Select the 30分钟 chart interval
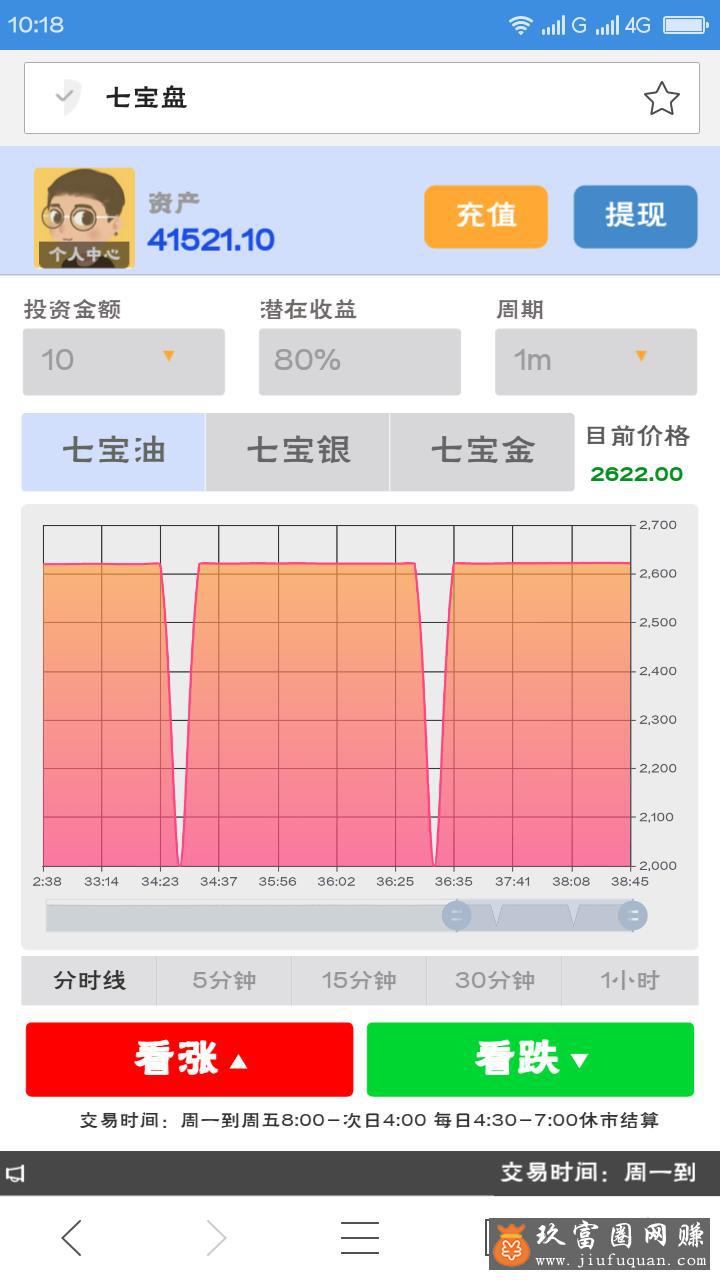Viewport: 720px width, 1280px height. pyautogui.click(x=494, y=981)
